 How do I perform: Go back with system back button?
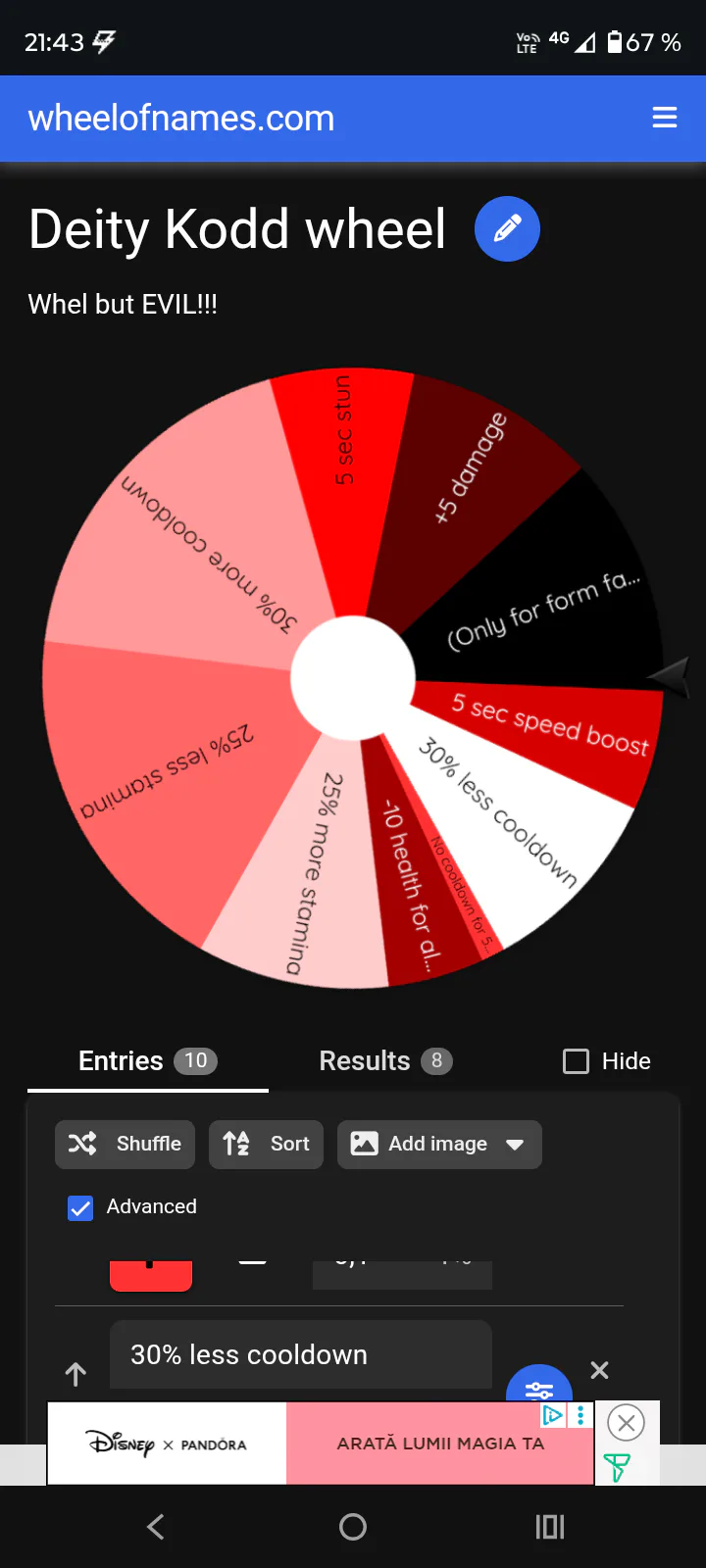(x=156, y=1526)
